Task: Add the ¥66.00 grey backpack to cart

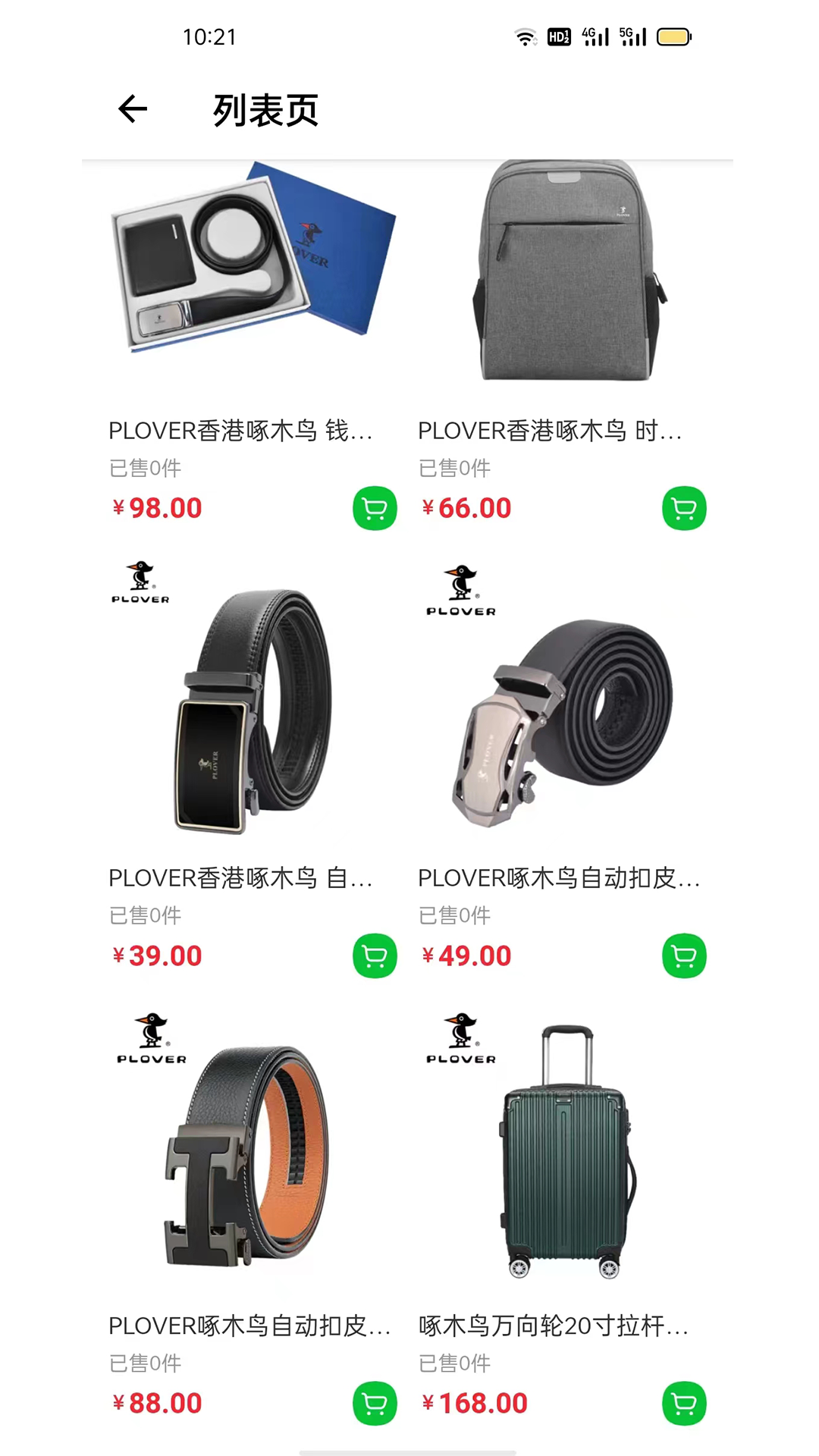Action: [x=684, y=508]
